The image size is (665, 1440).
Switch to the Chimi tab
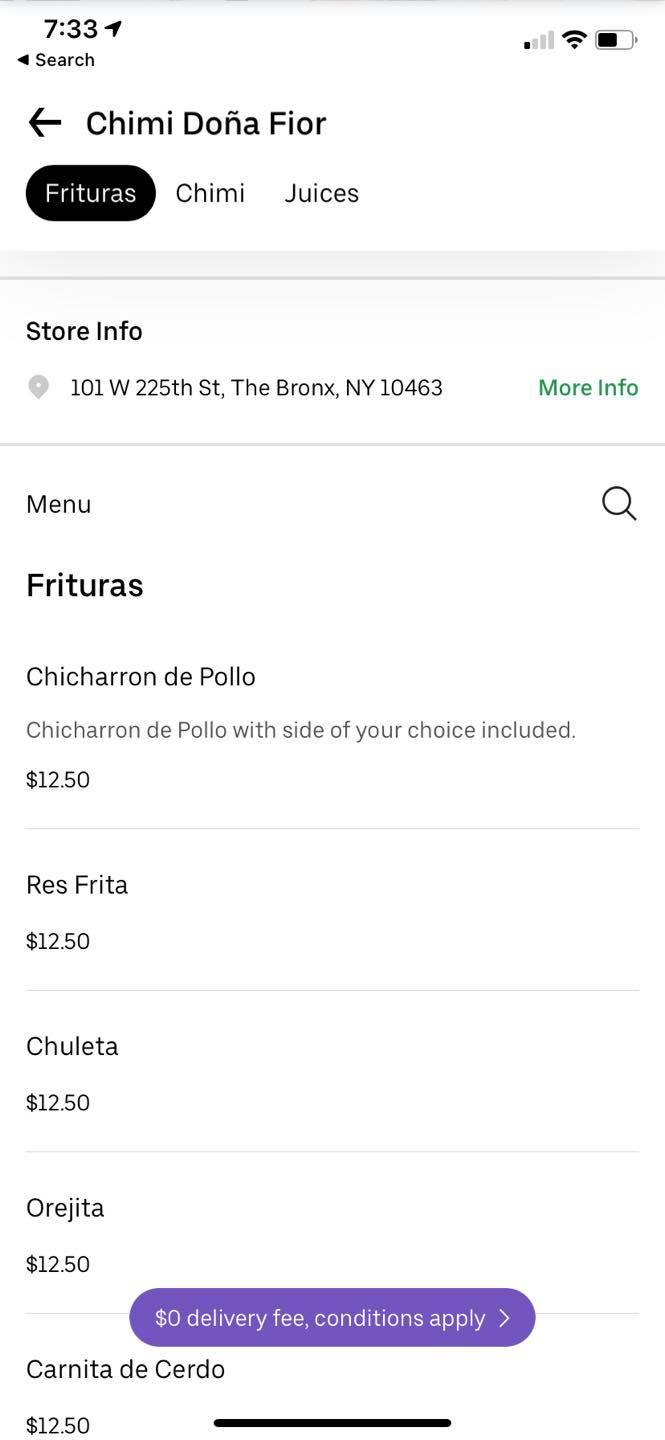pos(210,193)
